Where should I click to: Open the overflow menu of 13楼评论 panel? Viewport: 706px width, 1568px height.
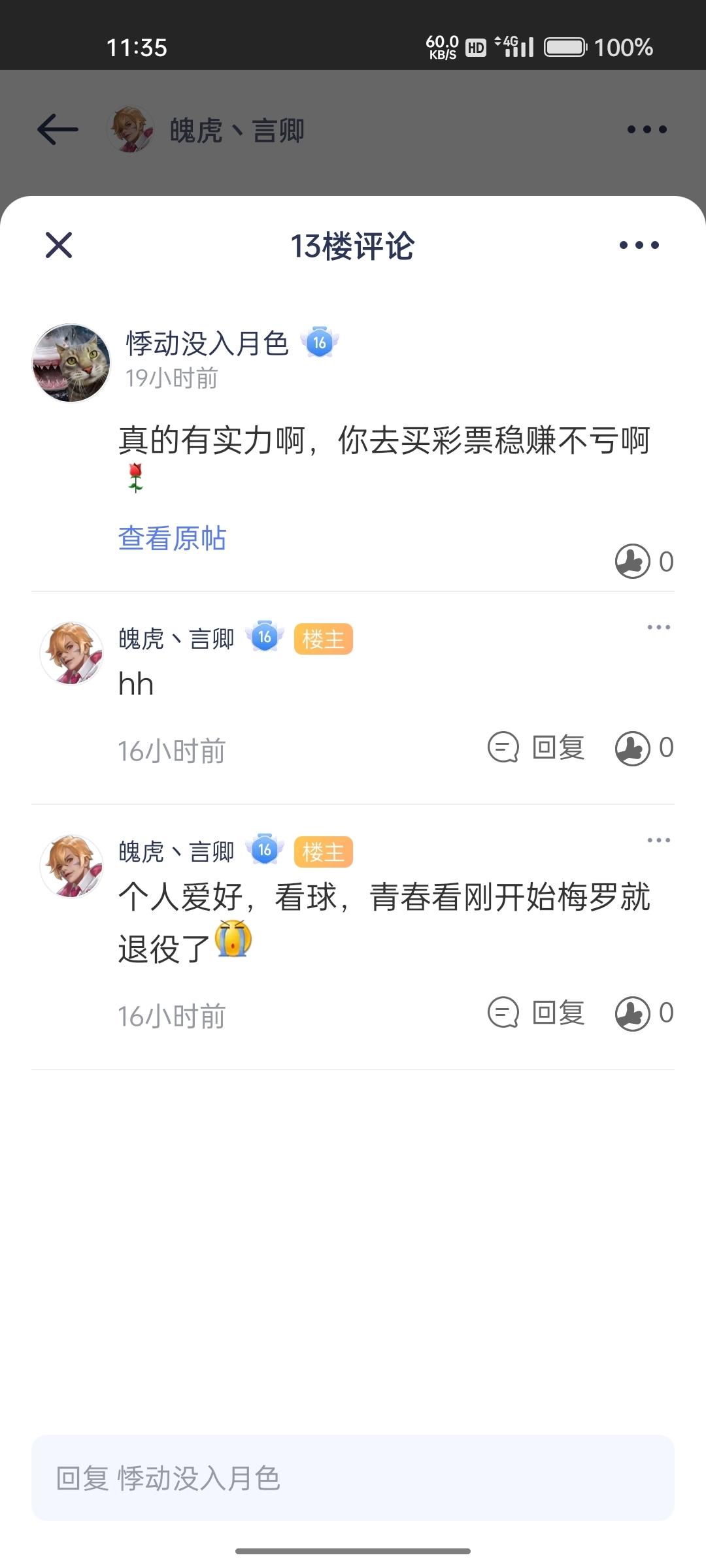[639, 245]
